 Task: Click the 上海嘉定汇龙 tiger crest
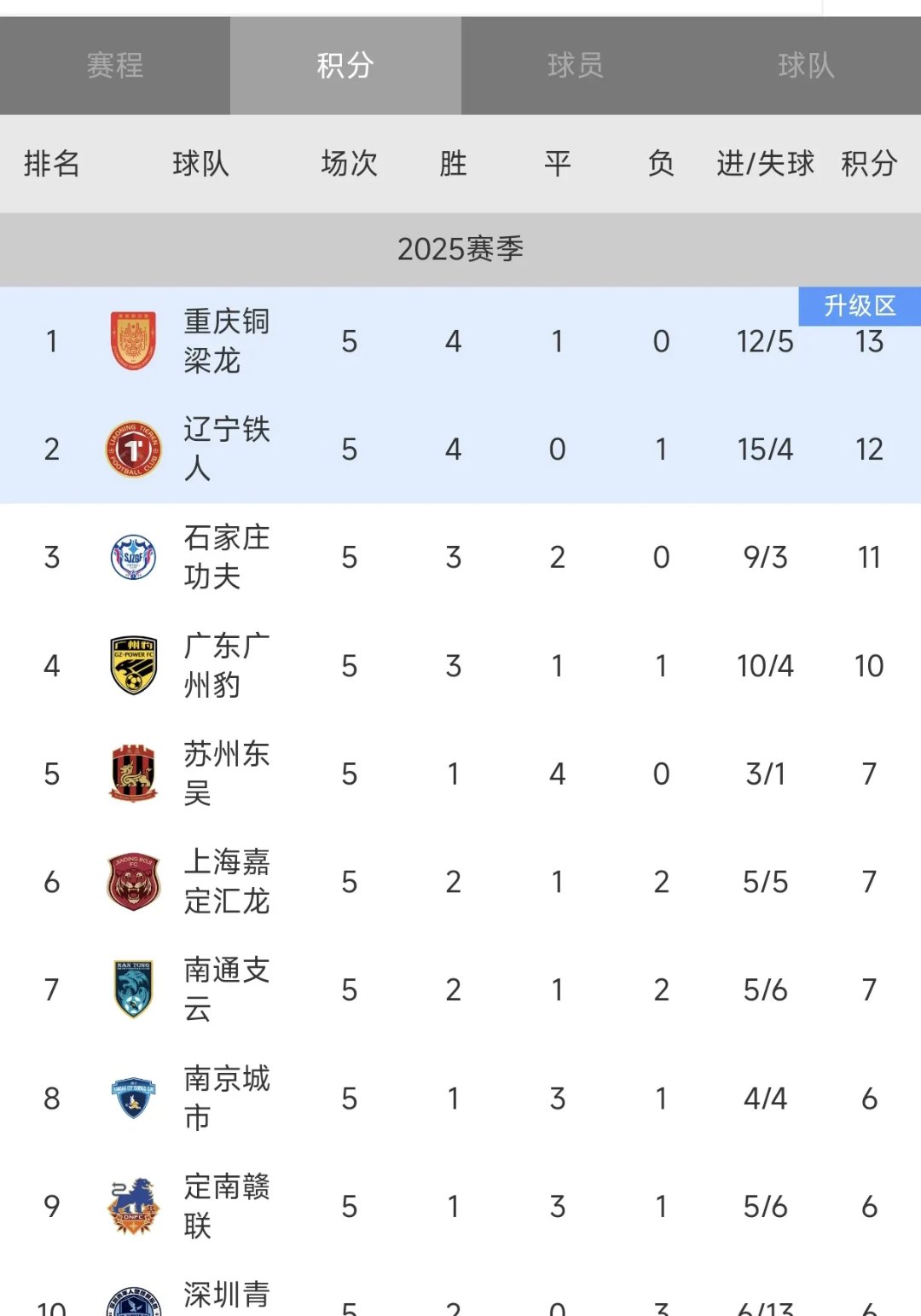(132, 883)
